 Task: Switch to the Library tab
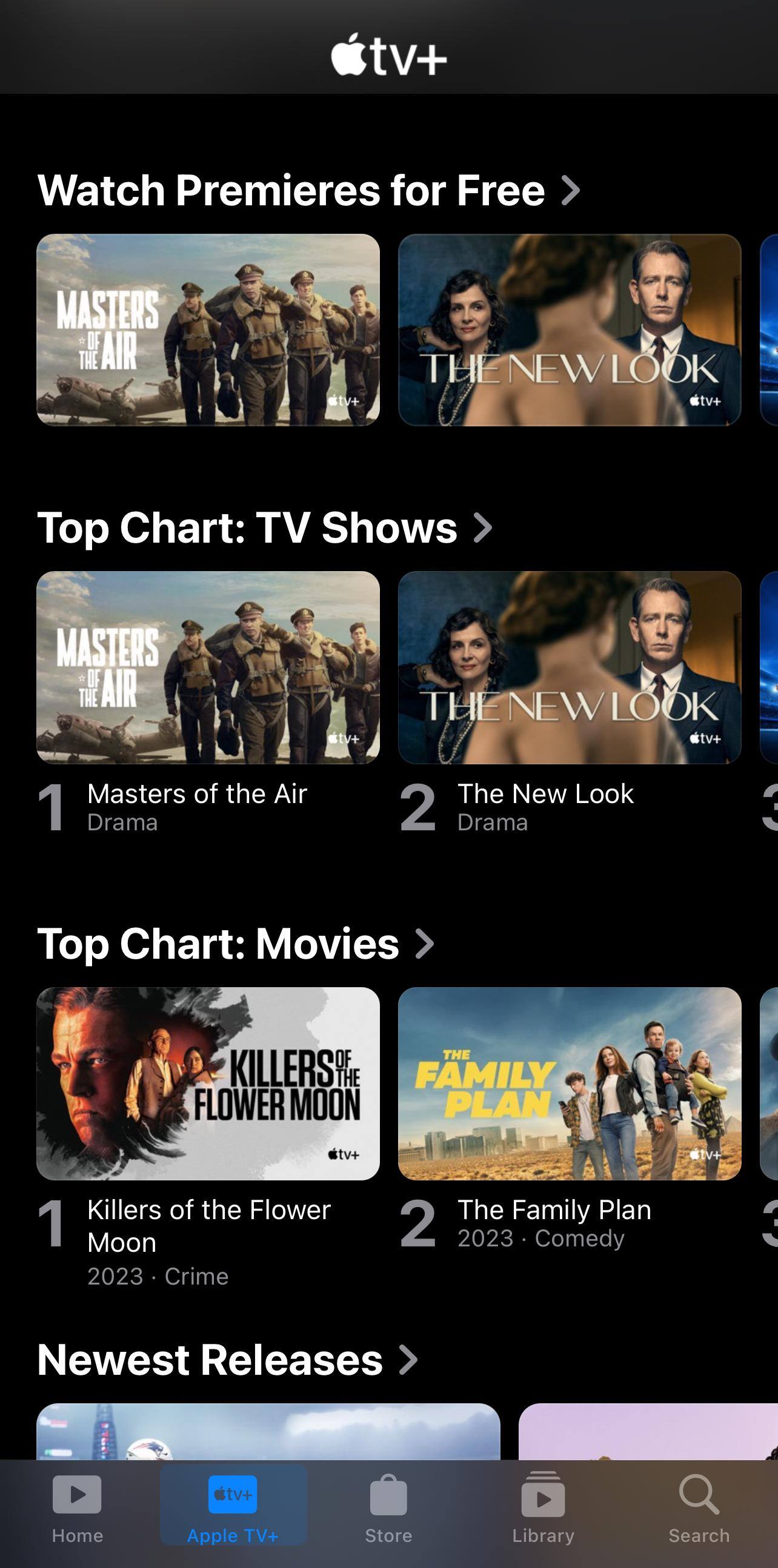tap(543, 1509)
